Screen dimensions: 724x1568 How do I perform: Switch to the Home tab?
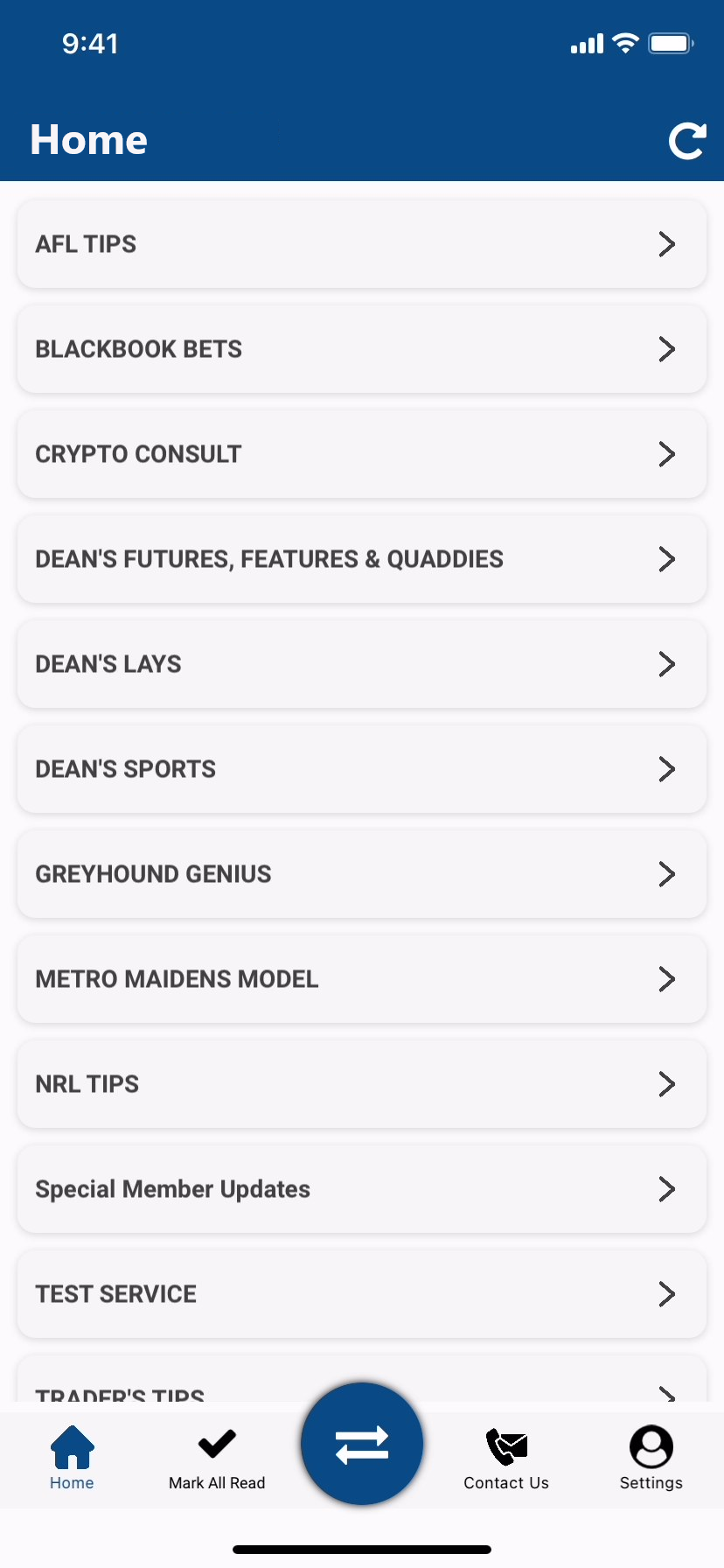click(x=72, y=1459)
